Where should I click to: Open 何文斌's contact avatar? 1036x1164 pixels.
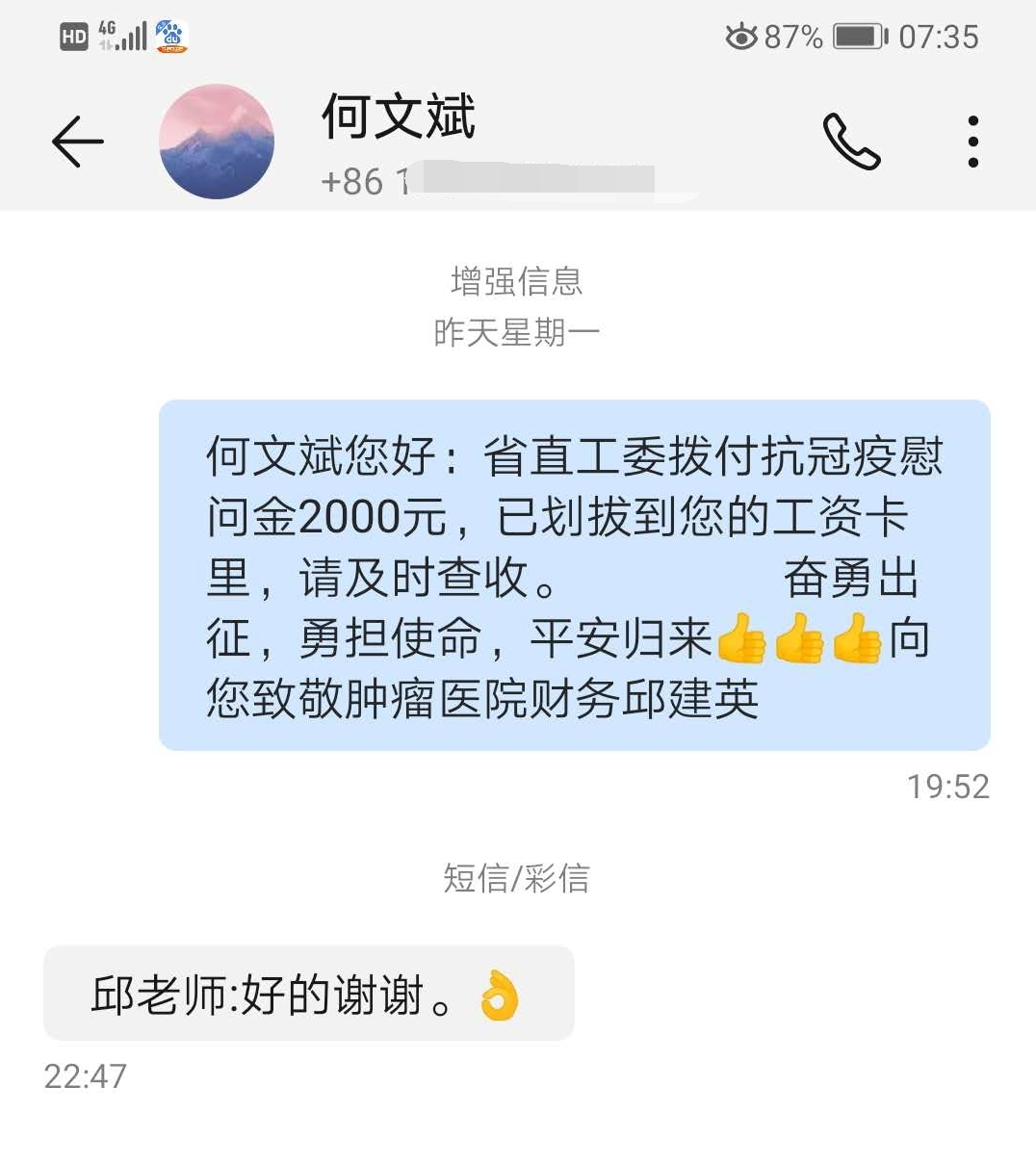pos(217,142)
